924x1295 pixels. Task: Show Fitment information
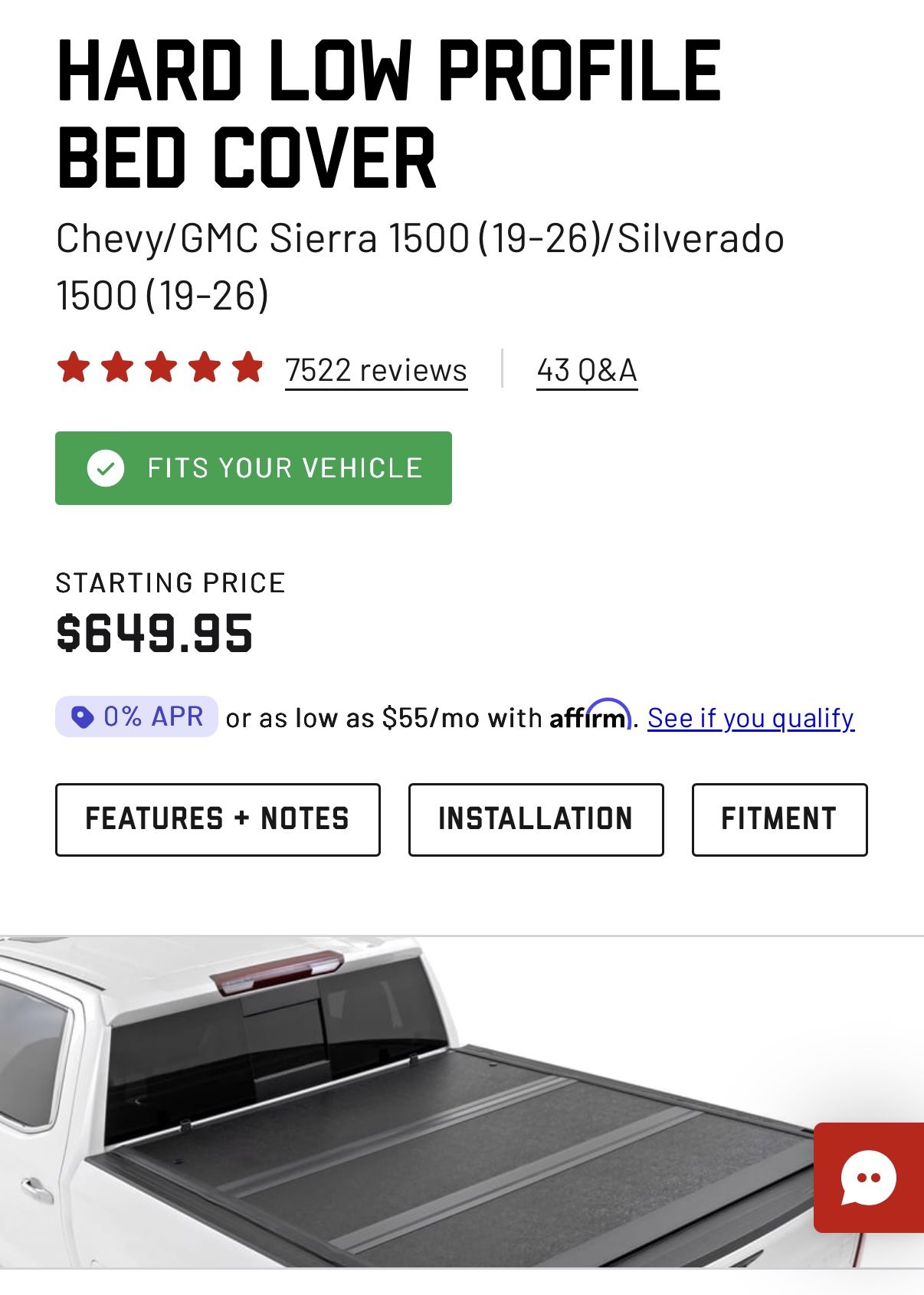(779, 819)
